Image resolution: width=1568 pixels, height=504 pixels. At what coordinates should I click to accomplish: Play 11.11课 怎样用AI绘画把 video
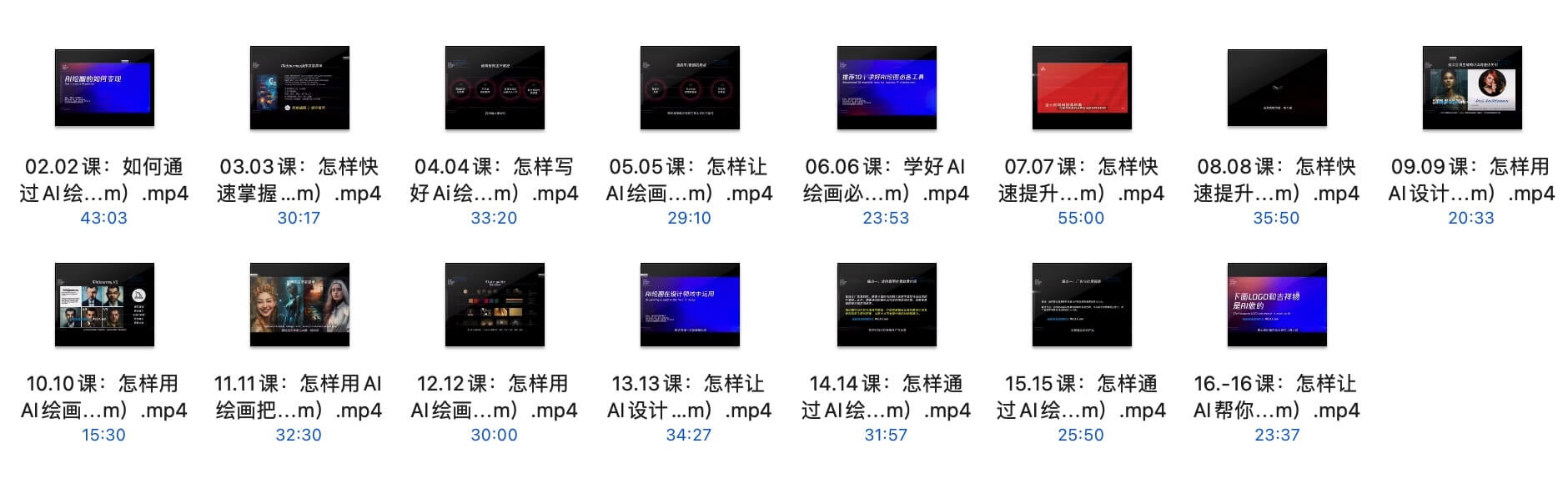click(x=299, y=305)
